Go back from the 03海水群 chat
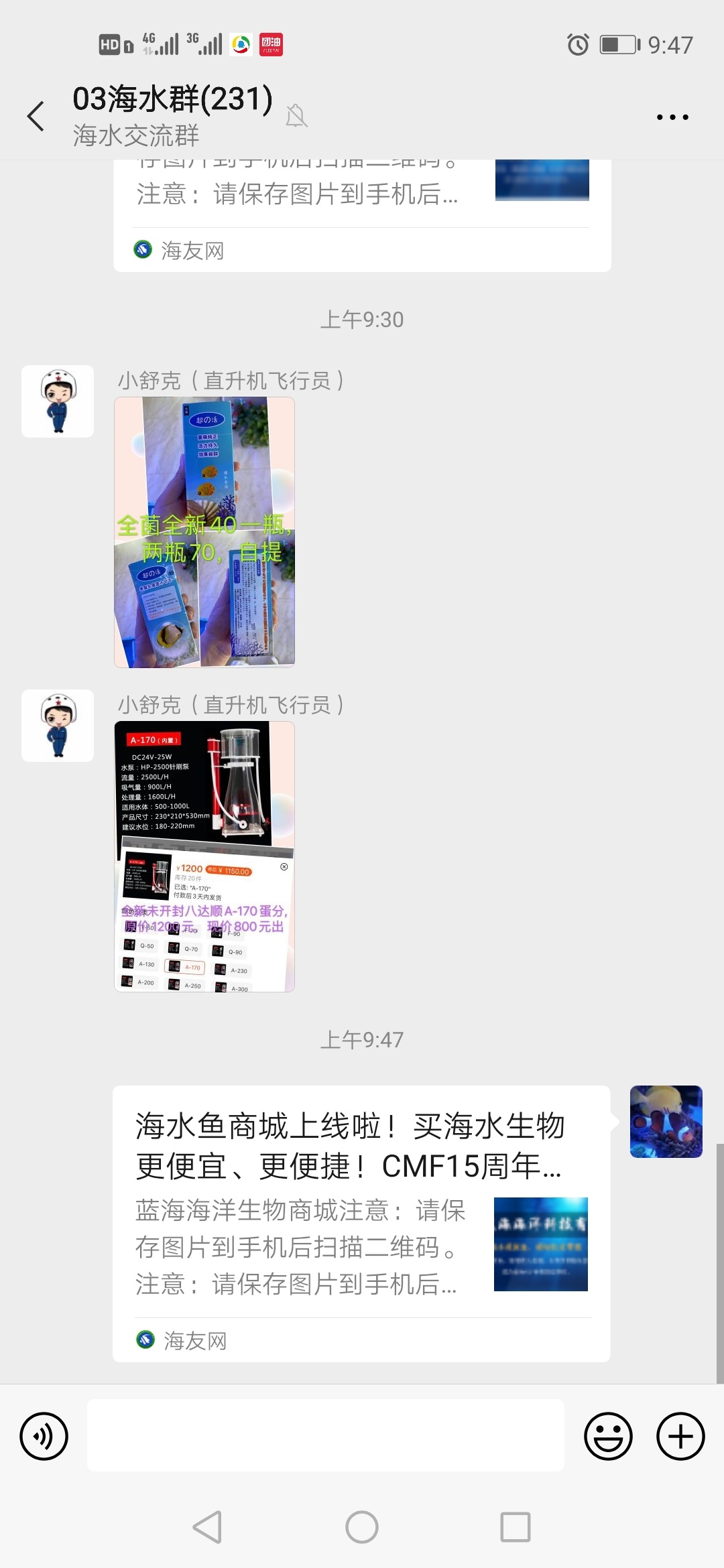Viewport: 724px width, 1568px height. 36,117
